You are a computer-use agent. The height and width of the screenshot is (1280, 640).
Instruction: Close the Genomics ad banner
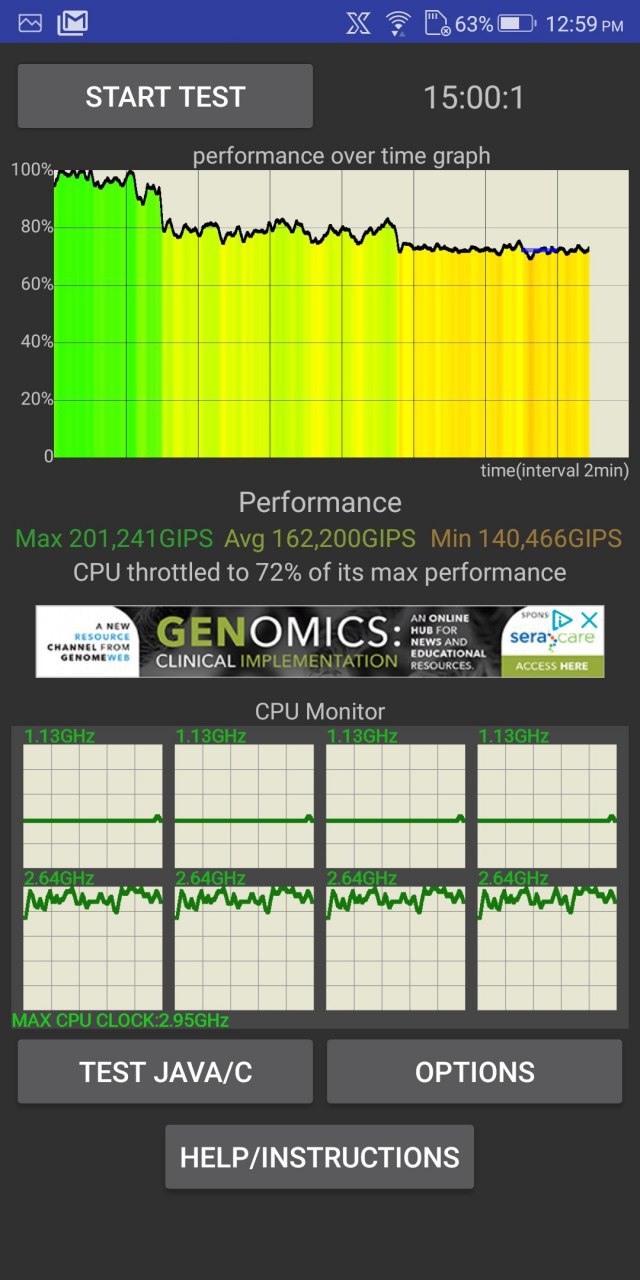(591, 619)
